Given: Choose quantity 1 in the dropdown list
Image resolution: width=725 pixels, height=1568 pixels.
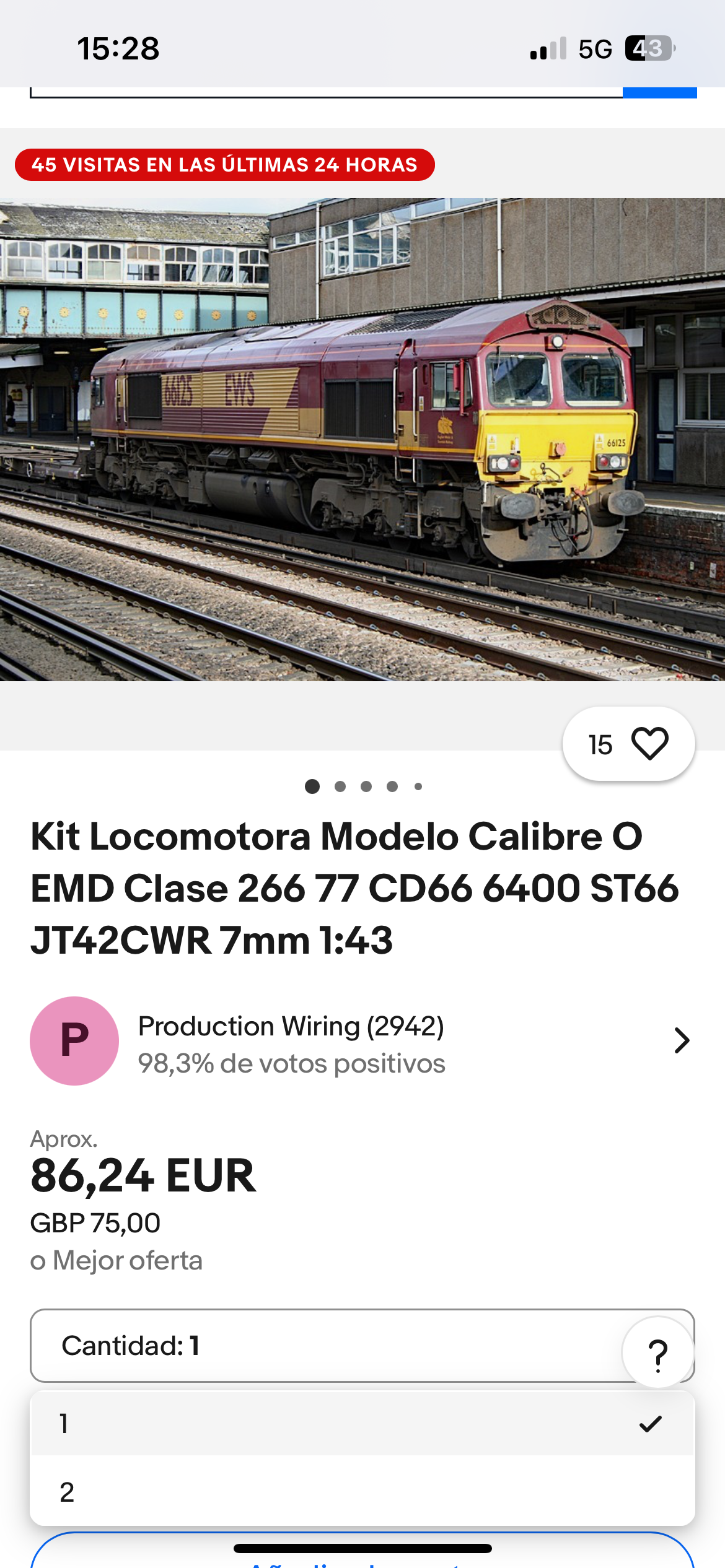Looking at the screenshot, I should pyautogui.click(x=362, y=1423).
